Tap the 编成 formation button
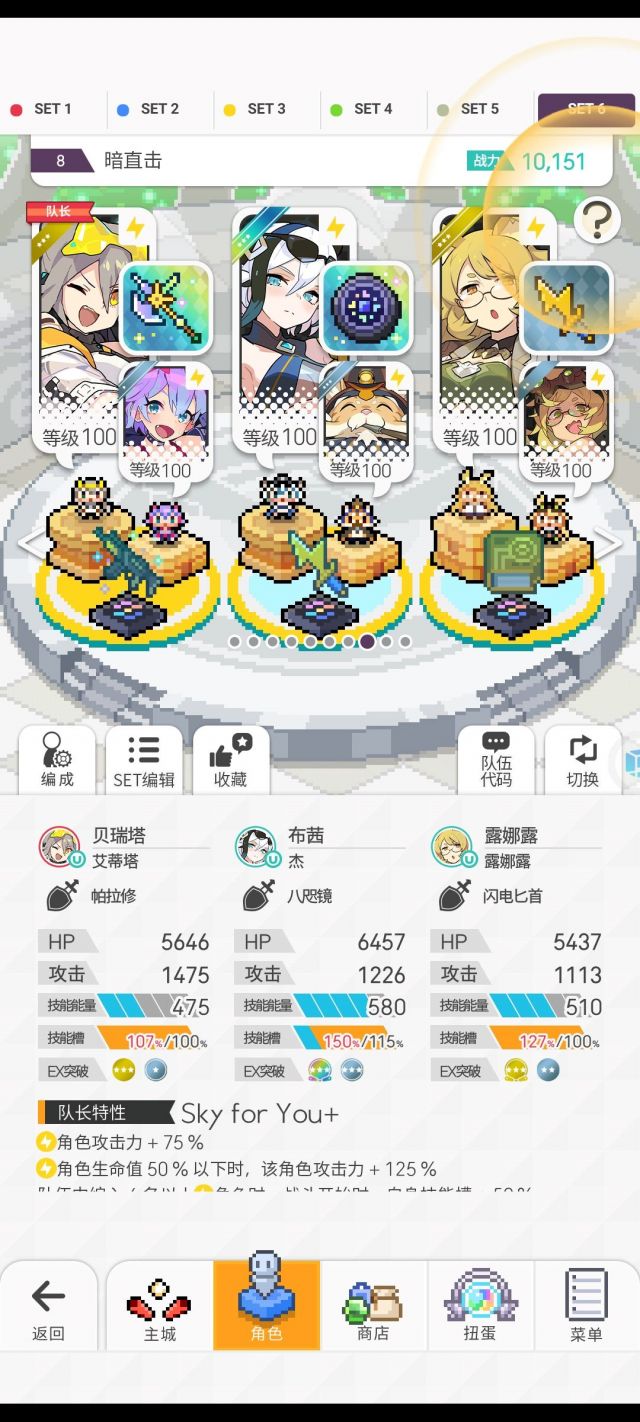 click(x=57, y=760)
